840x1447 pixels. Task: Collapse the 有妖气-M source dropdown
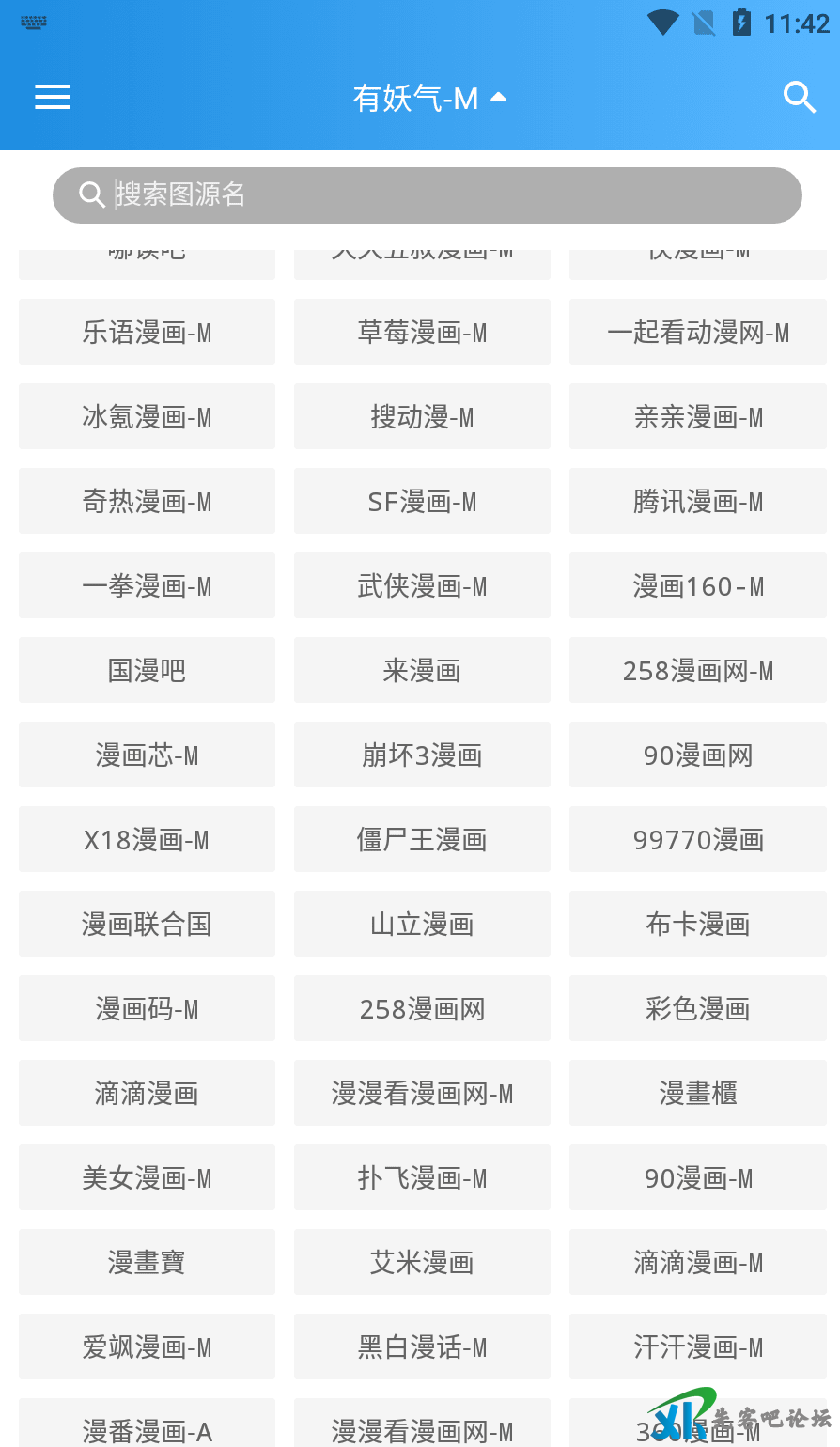pos(429,98)
